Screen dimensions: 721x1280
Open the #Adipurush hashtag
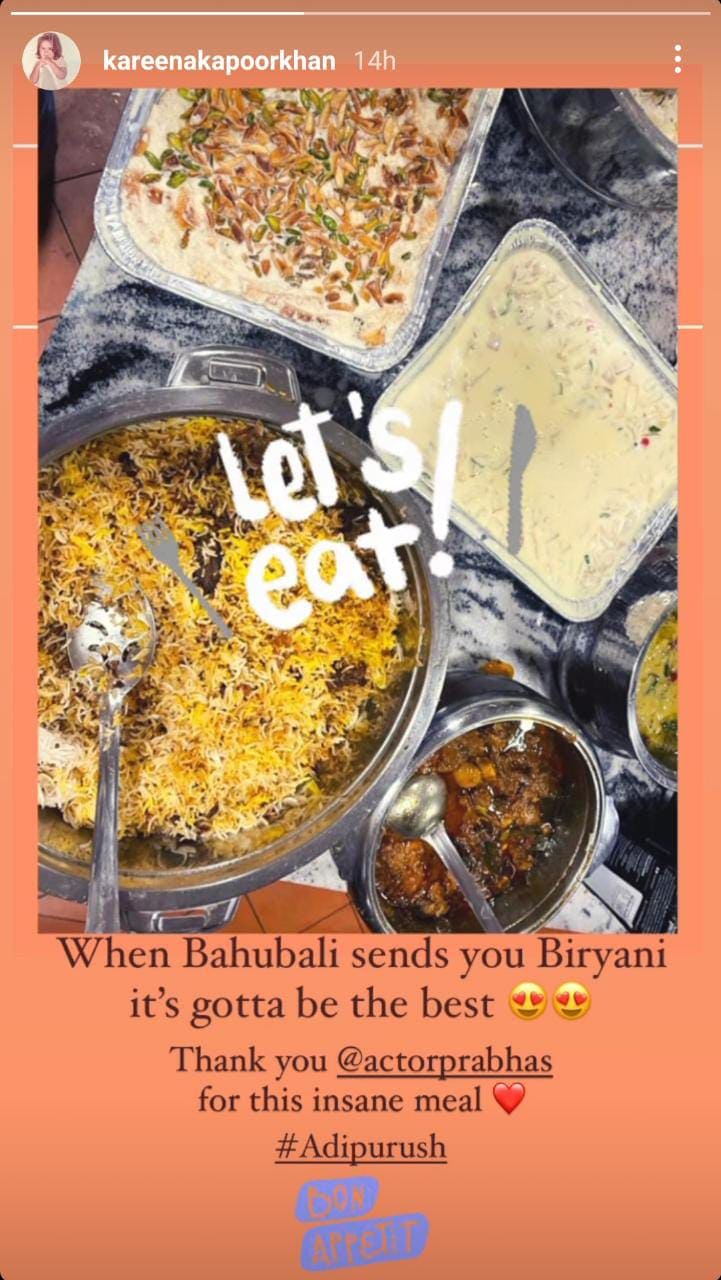click(361, 1147)
